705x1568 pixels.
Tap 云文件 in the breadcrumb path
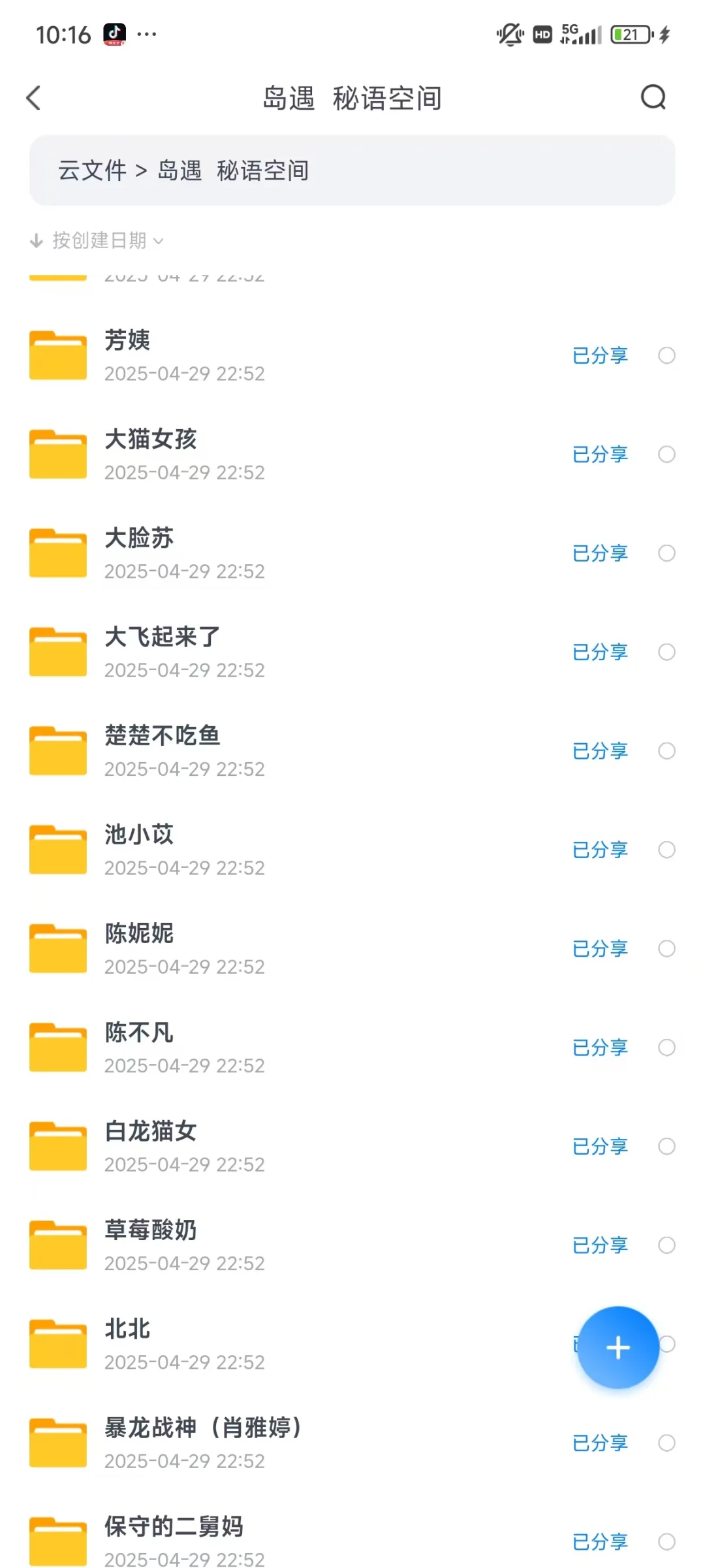click(x=92, y=170)
